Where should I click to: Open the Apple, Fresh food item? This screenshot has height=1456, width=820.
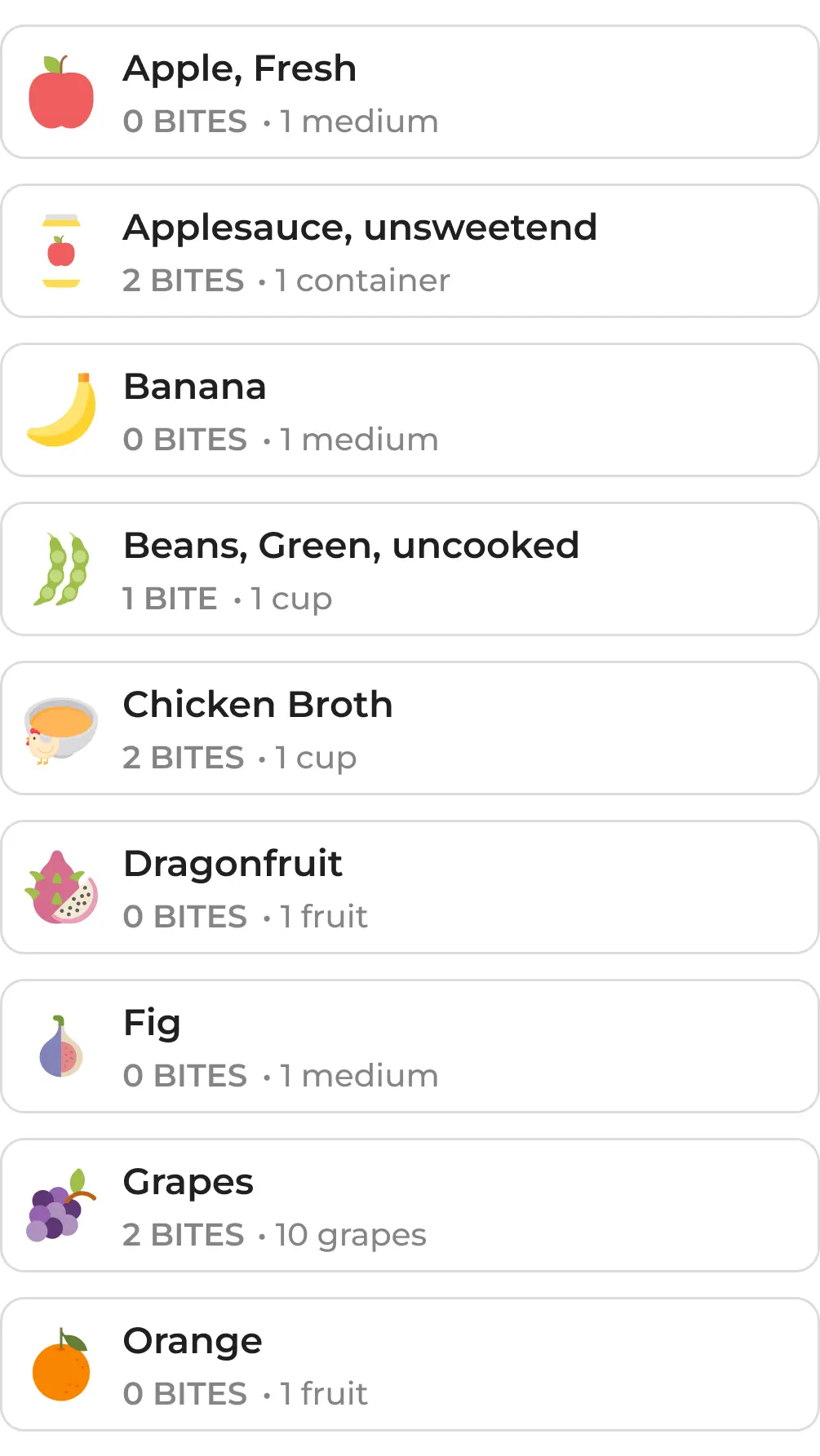tap(410, 92)
